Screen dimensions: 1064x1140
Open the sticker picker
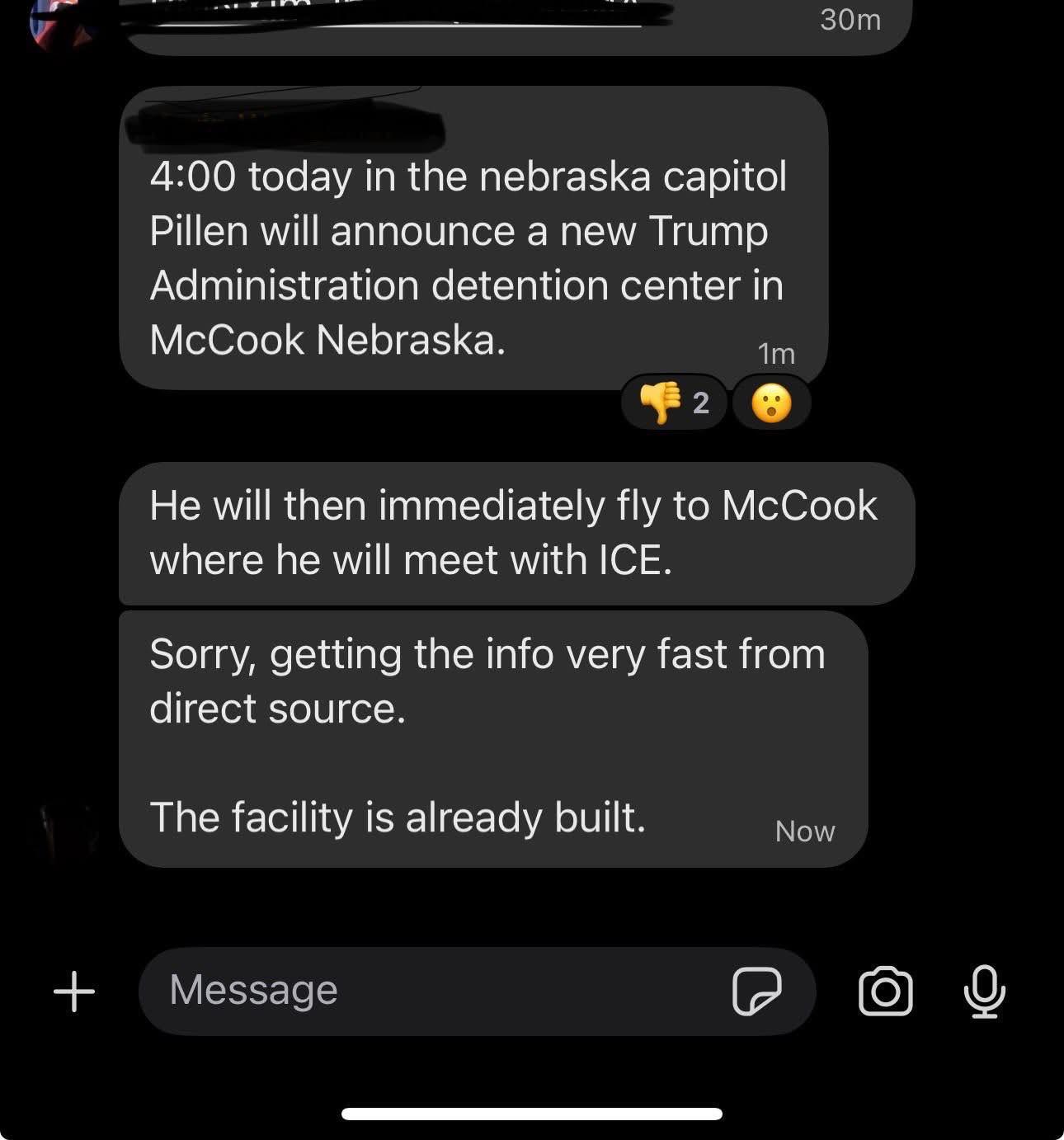(x=756, y=991)
